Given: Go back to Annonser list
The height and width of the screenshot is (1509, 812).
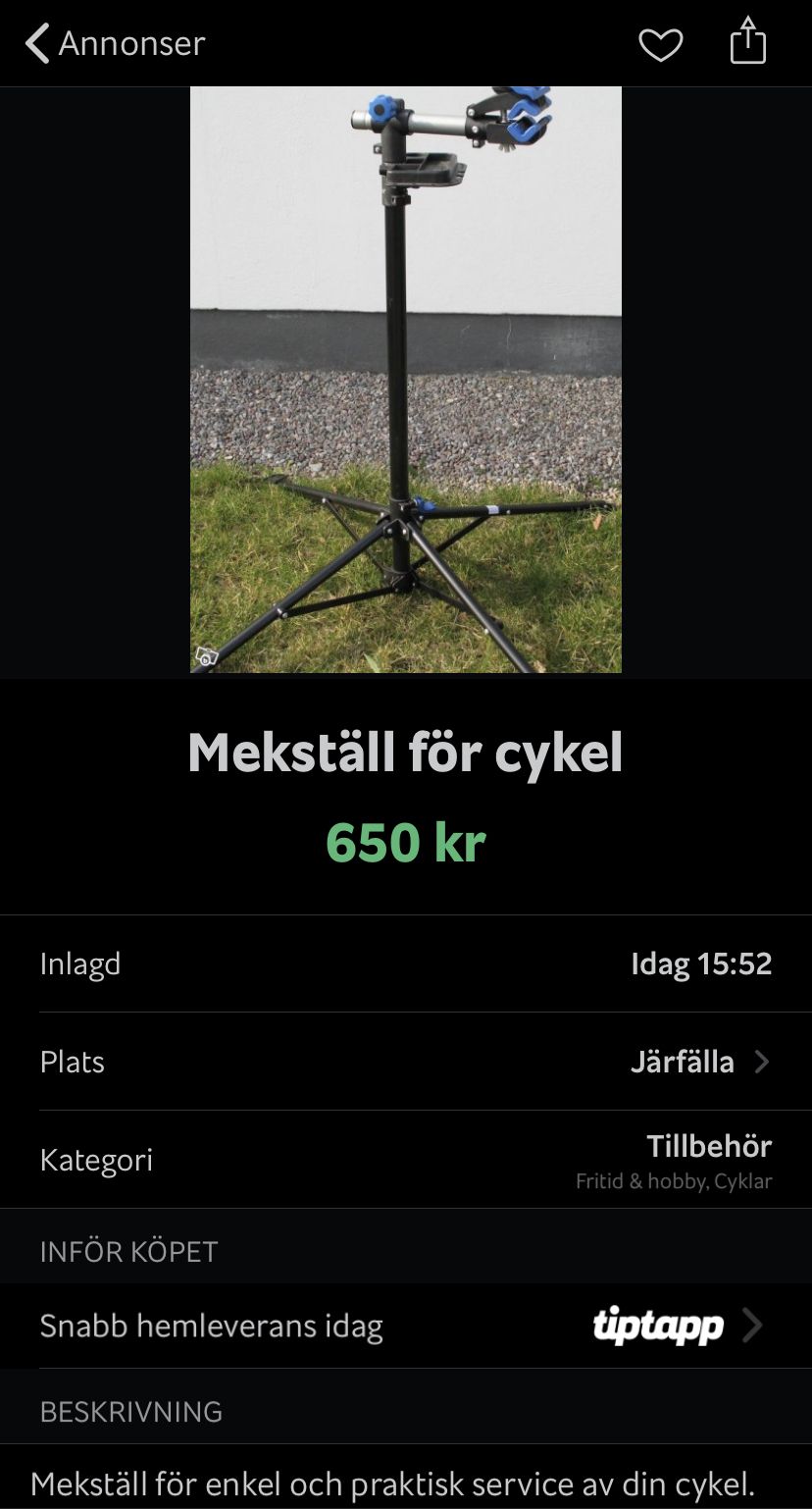Looking at the screenshot, I should pyautogui.click(x=115, y=43).
